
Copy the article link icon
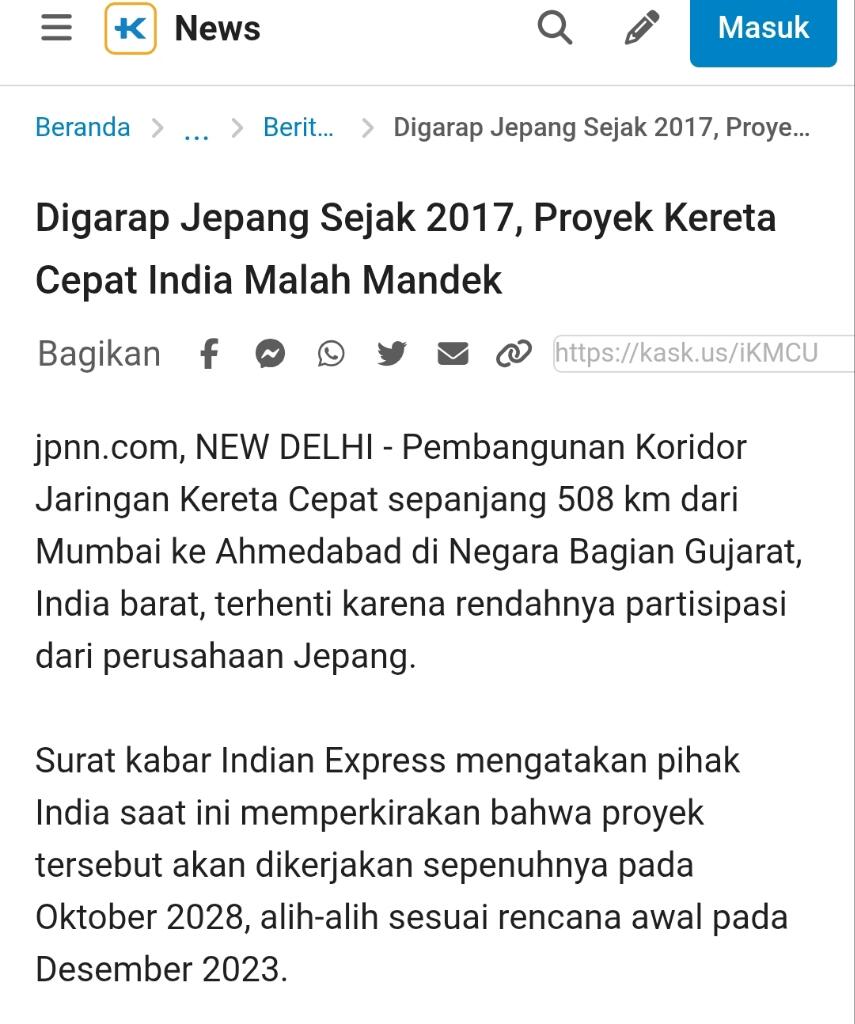coord(513,353)
